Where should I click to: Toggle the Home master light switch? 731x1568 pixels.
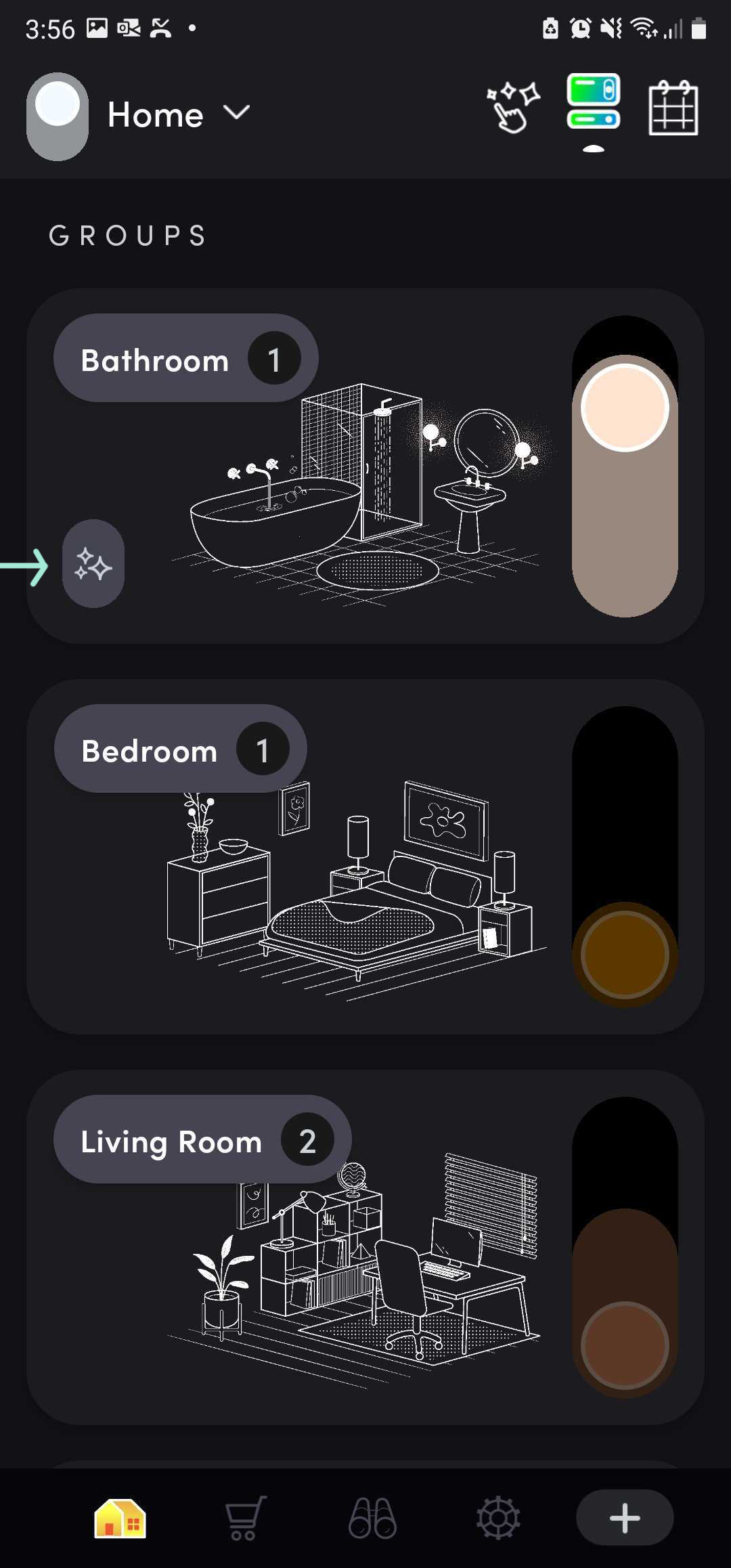[x=58, y=116]
